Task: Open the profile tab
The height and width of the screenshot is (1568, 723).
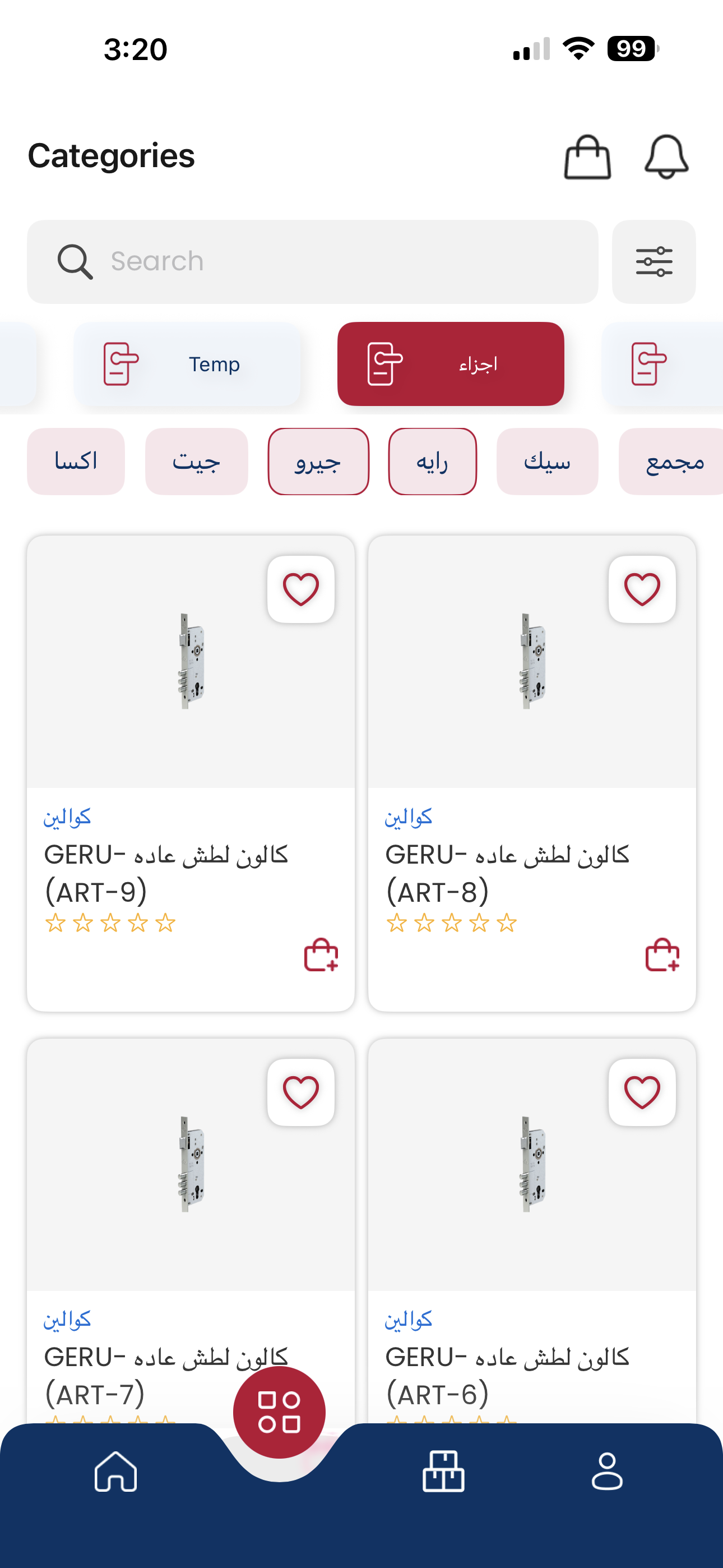Action: [608, 1472]
